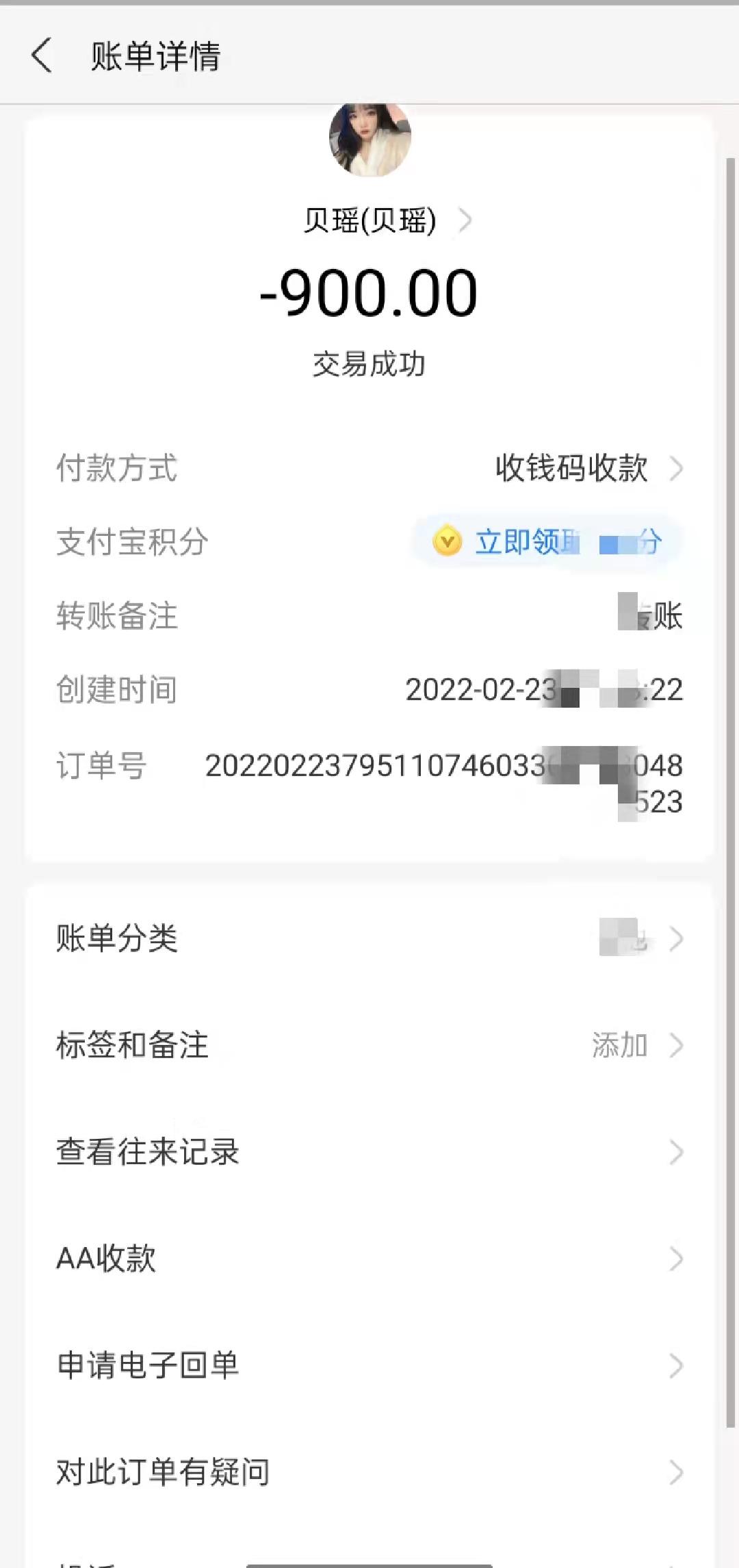This screenshot has height=1568, width=739.
Task: Change the 账单分类 category
Action: click(x=369, y=938)
